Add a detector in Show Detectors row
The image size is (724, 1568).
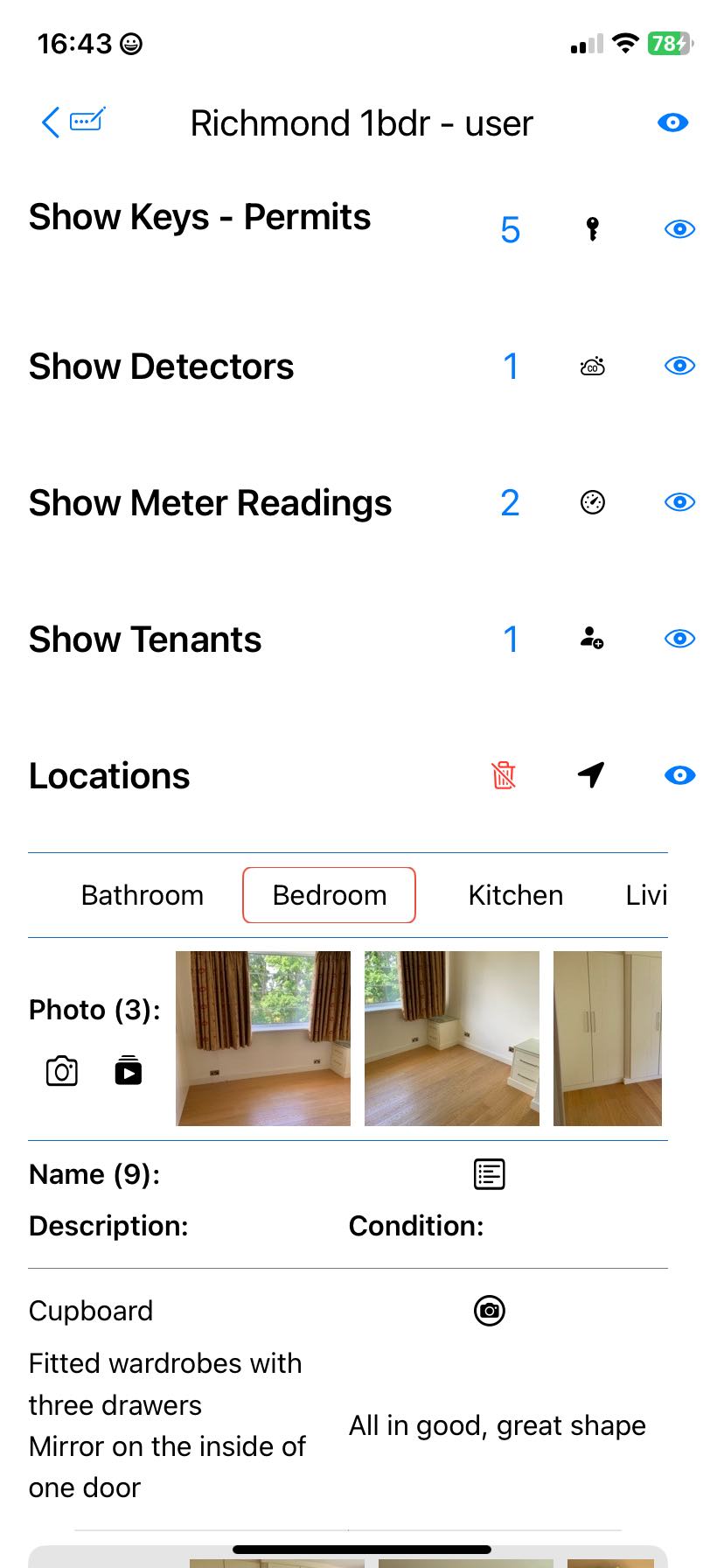pyautogui.click(x=593, y=367)
